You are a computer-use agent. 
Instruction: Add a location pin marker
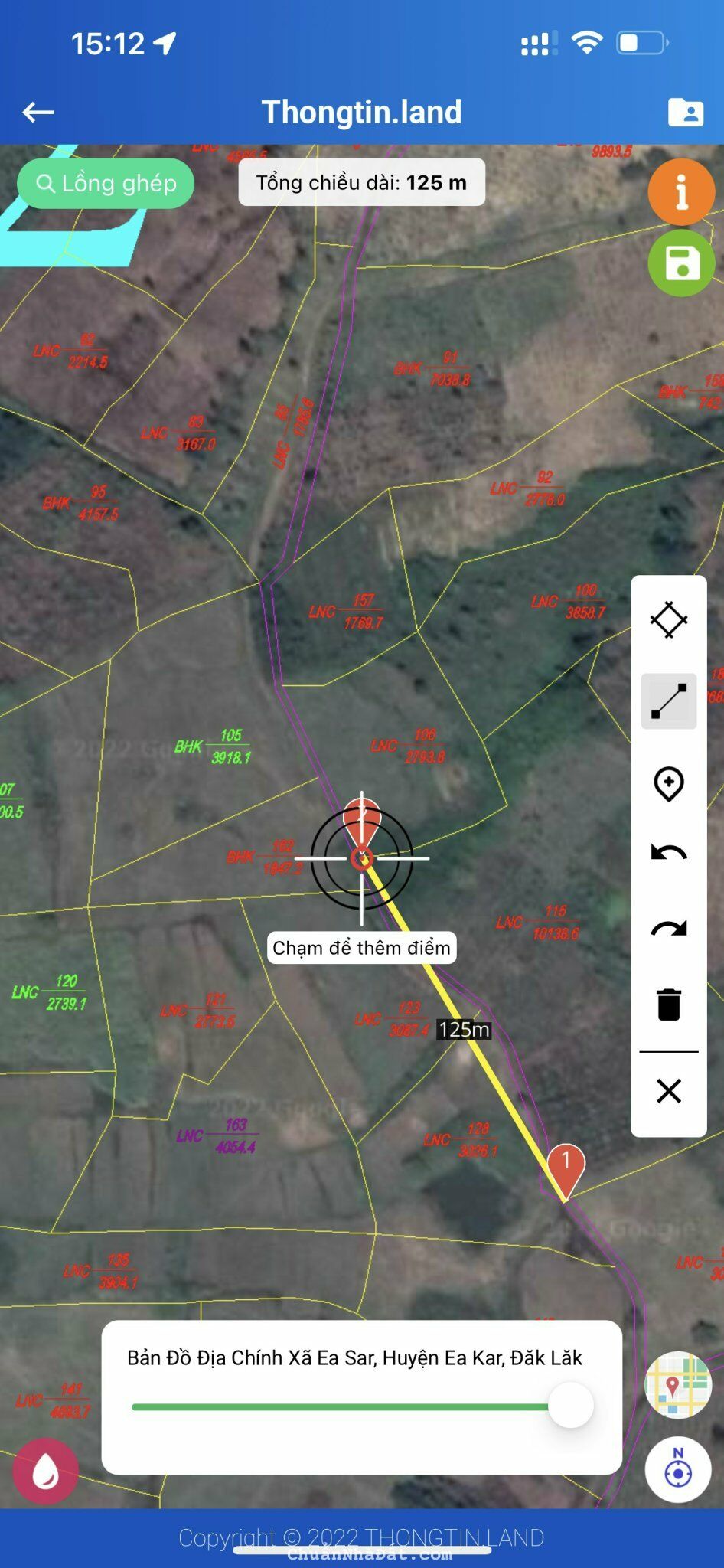point(668,783)
